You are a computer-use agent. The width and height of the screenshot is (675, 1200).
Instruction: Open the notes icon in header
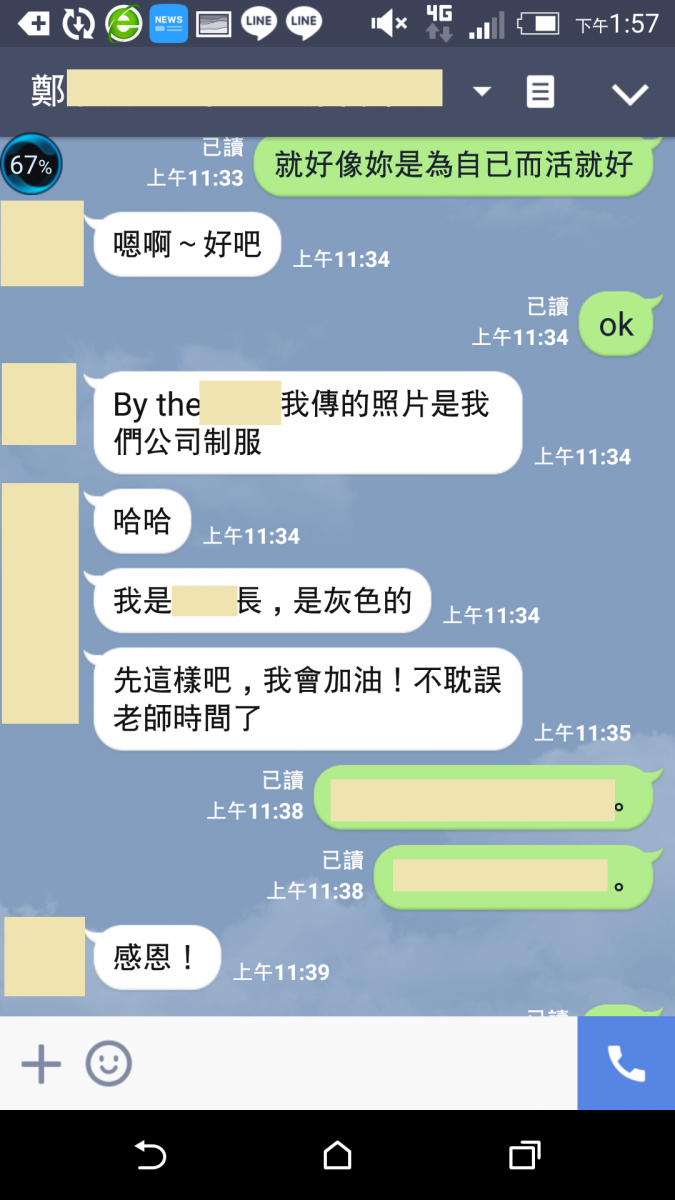[540, 92]
